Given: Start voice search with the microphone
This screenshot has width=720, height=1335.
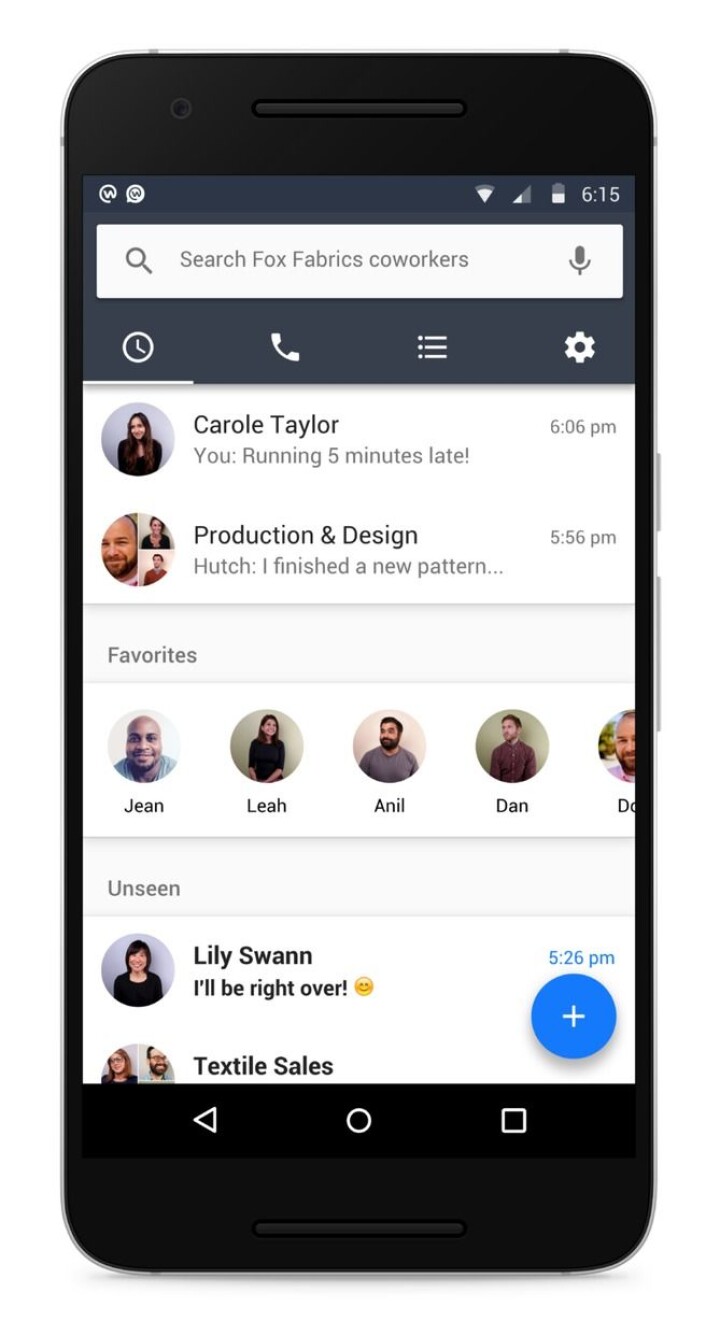Looking at the screenshot, I should click(x=579, y=261).
